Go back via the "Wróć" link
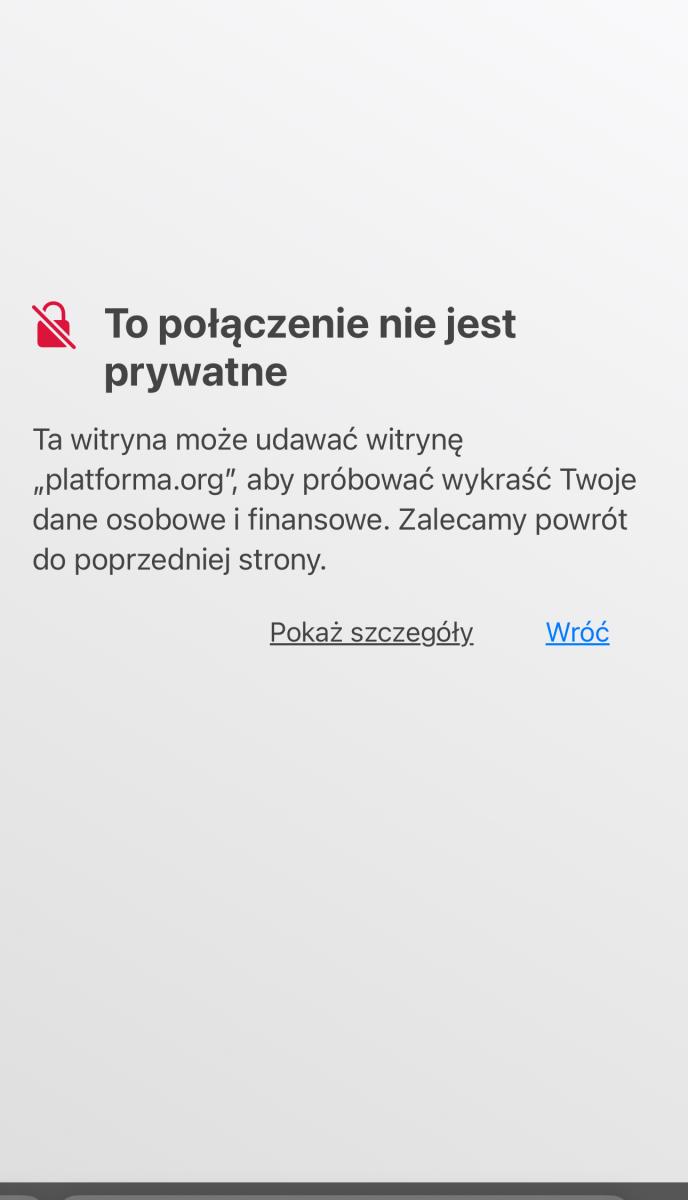 point(577,632)
